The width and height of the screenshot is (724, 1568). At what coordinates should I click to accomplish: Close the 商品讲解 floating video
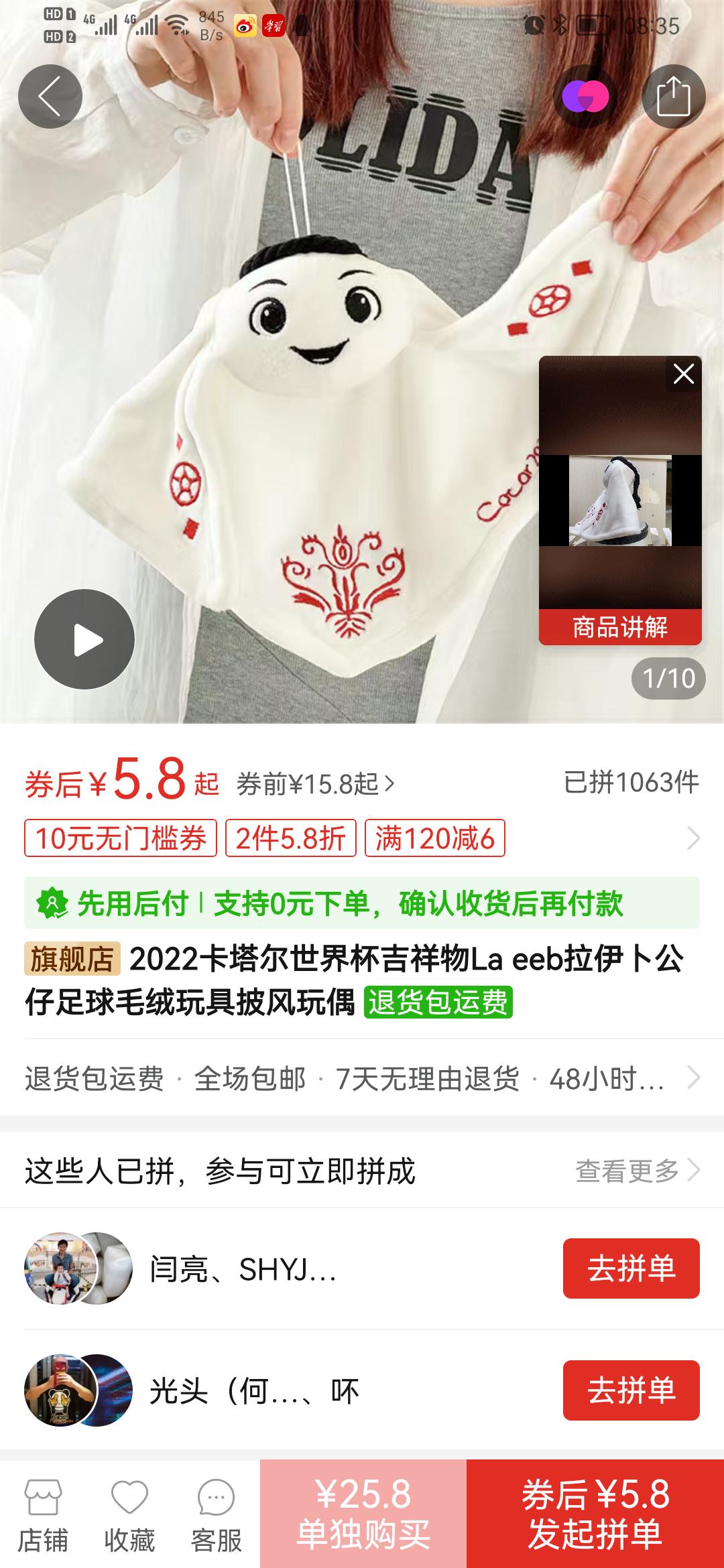click(x=683, y=374)
